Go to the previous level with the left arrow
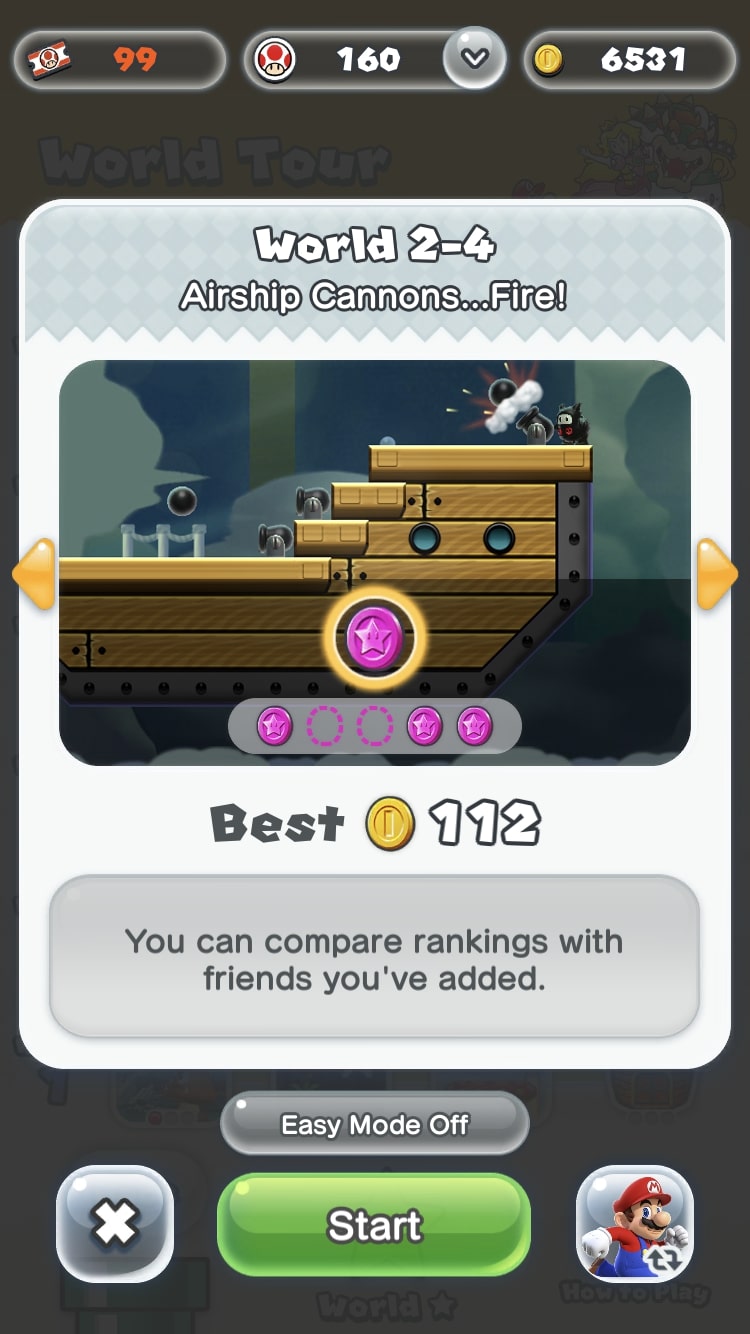The image size is (750, 1334). pos(34,574)
